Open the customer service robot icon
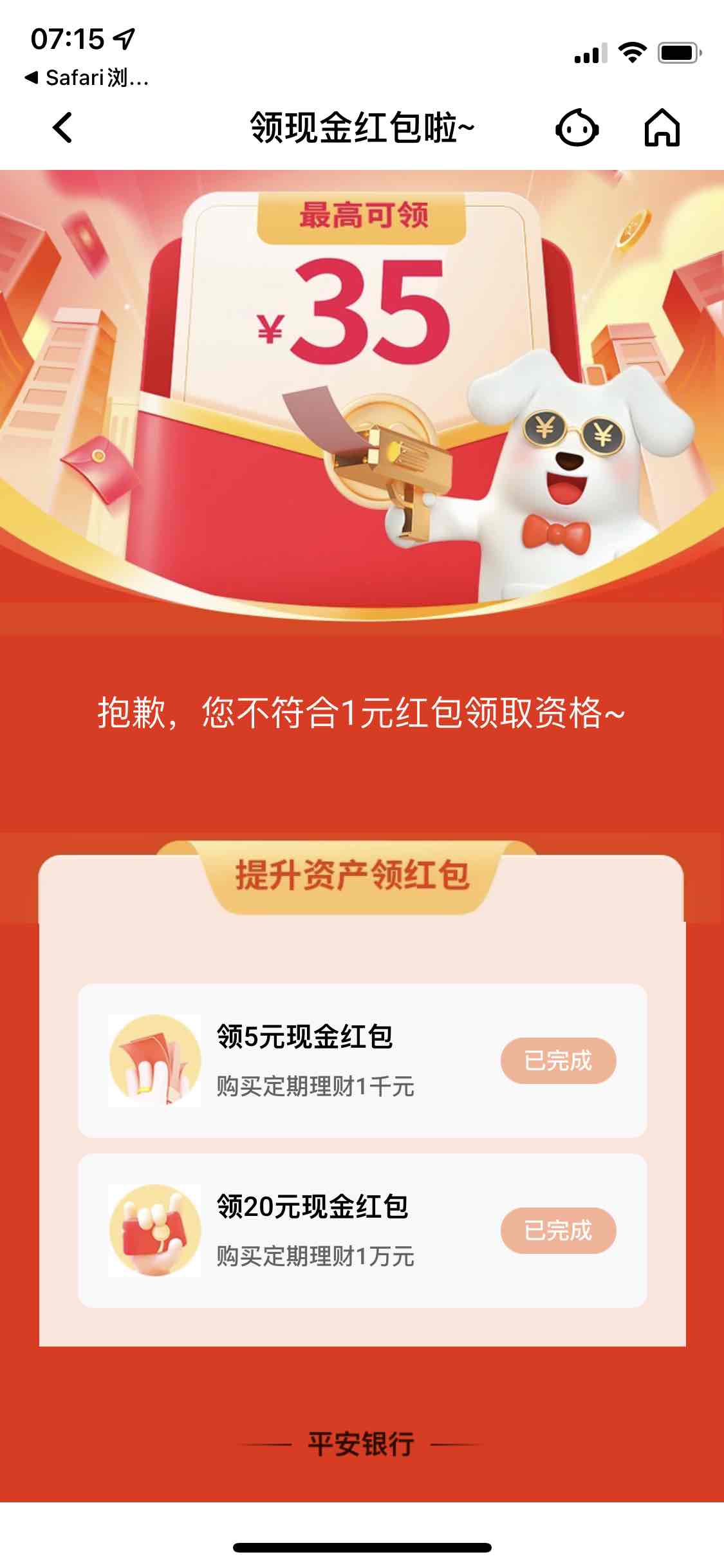Image resolution: width=724 pixels, height=1568 pixels. [577, 127]
